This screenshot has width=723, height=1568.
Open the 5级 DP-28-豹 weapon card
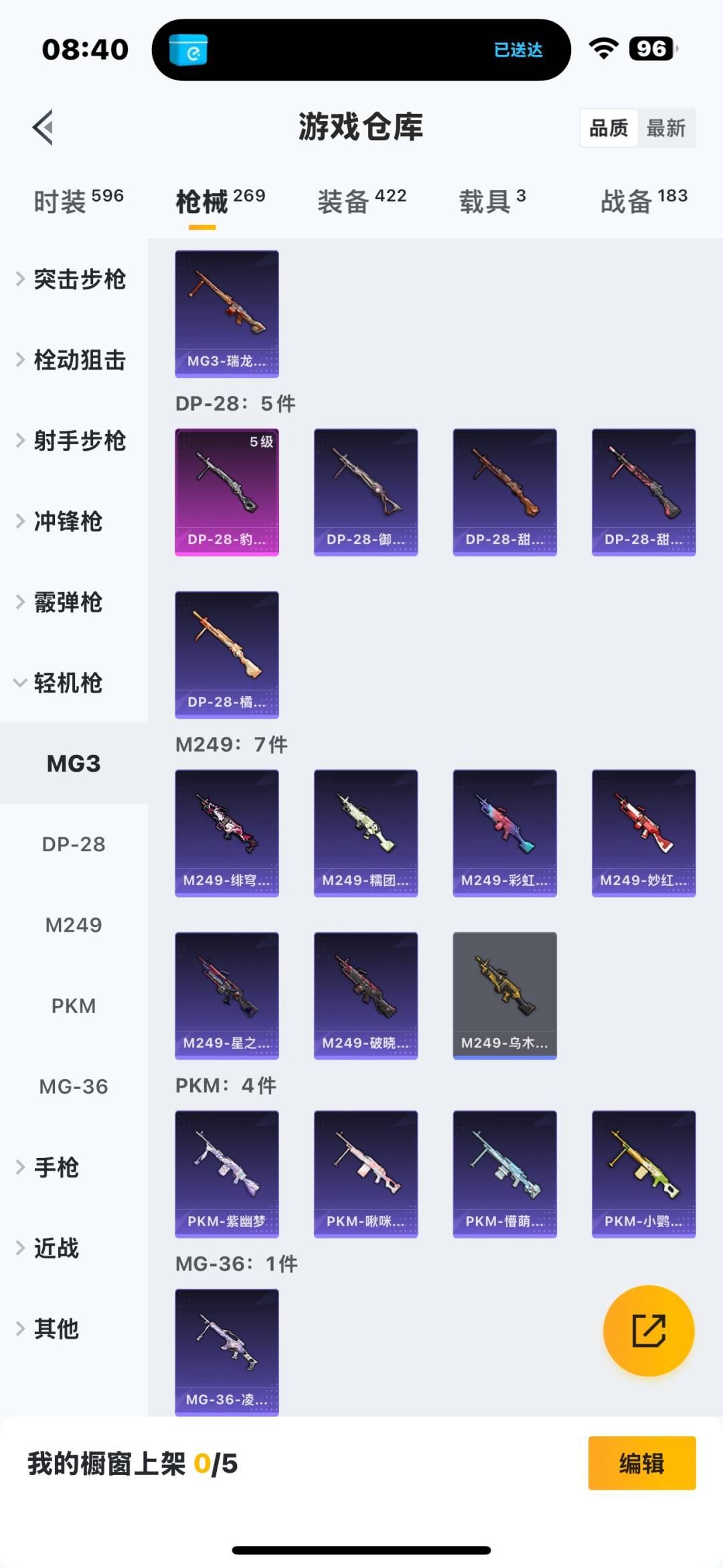227,492
